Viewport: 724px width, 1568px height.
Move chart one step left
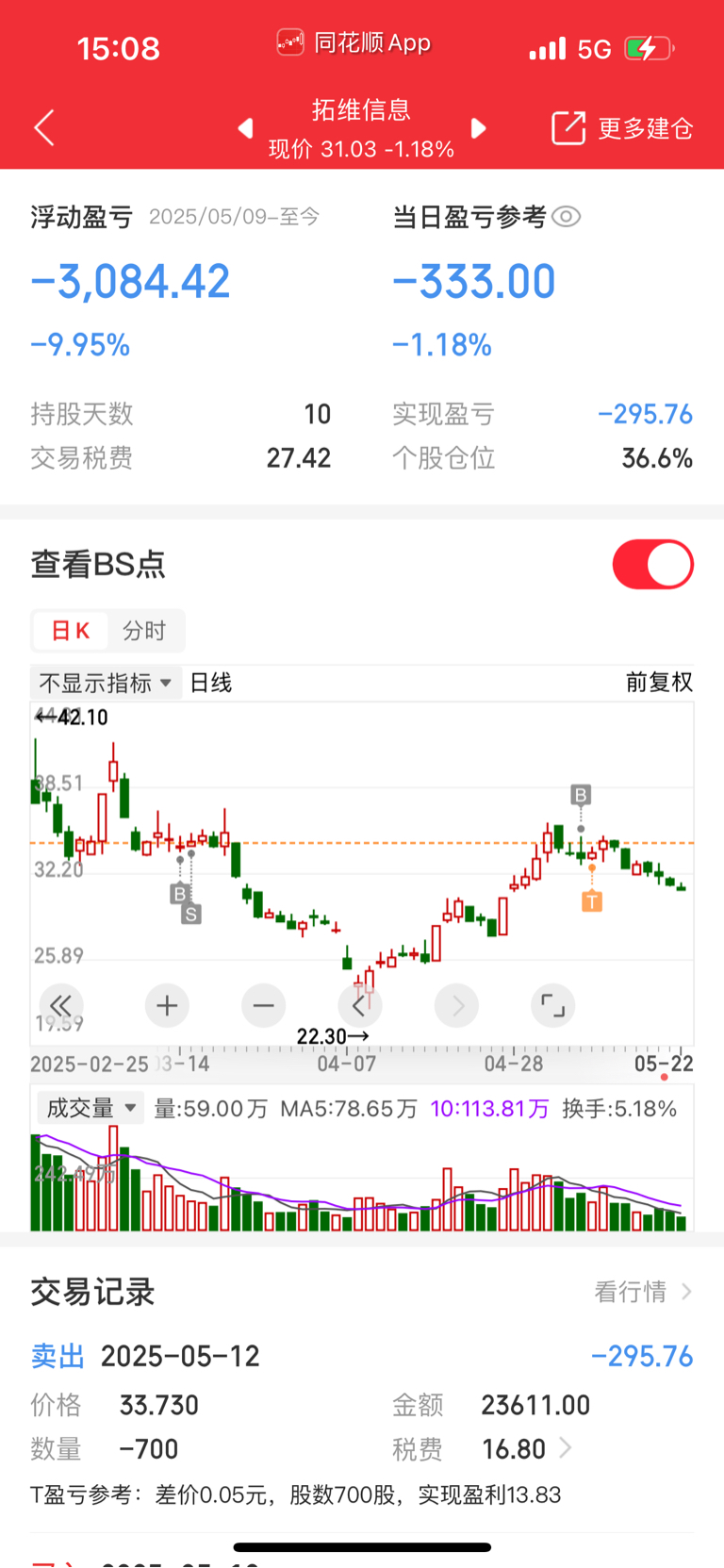click(359, 1006)
